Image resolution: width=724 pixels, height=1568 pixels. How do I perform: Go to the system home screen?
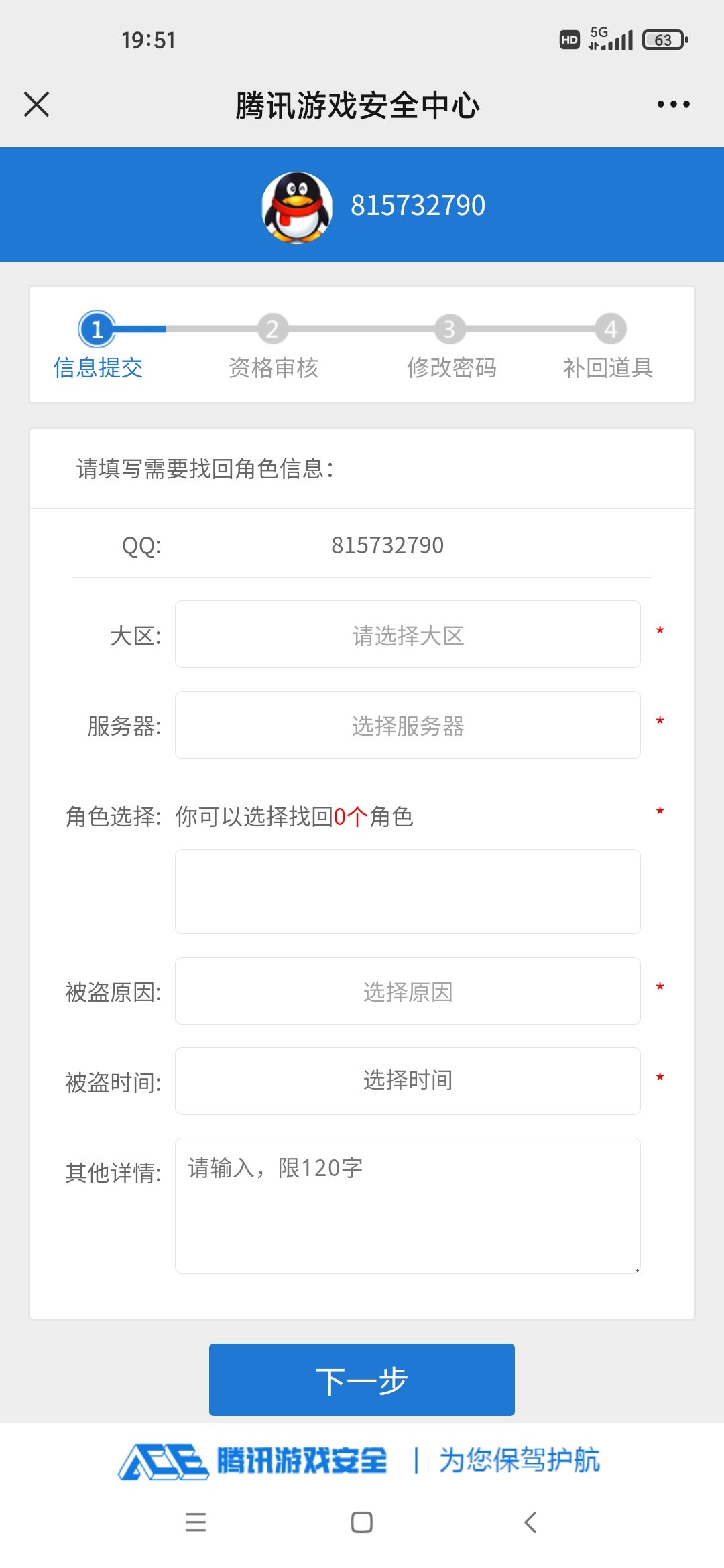tap(362, 1522)
